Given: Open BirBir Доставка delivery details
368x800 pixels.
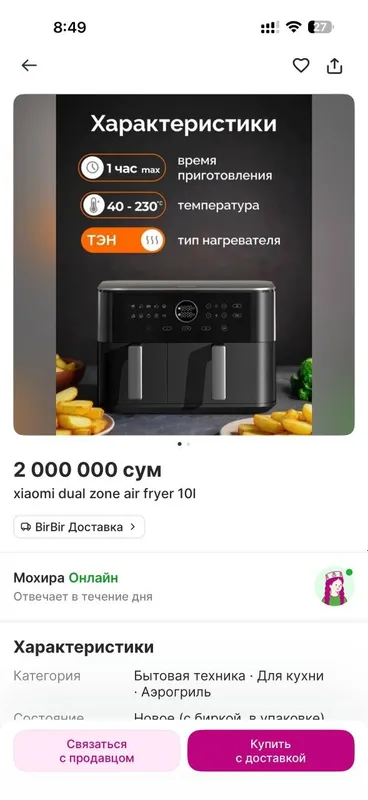Looking at the screenshot, I should [79, 527].
